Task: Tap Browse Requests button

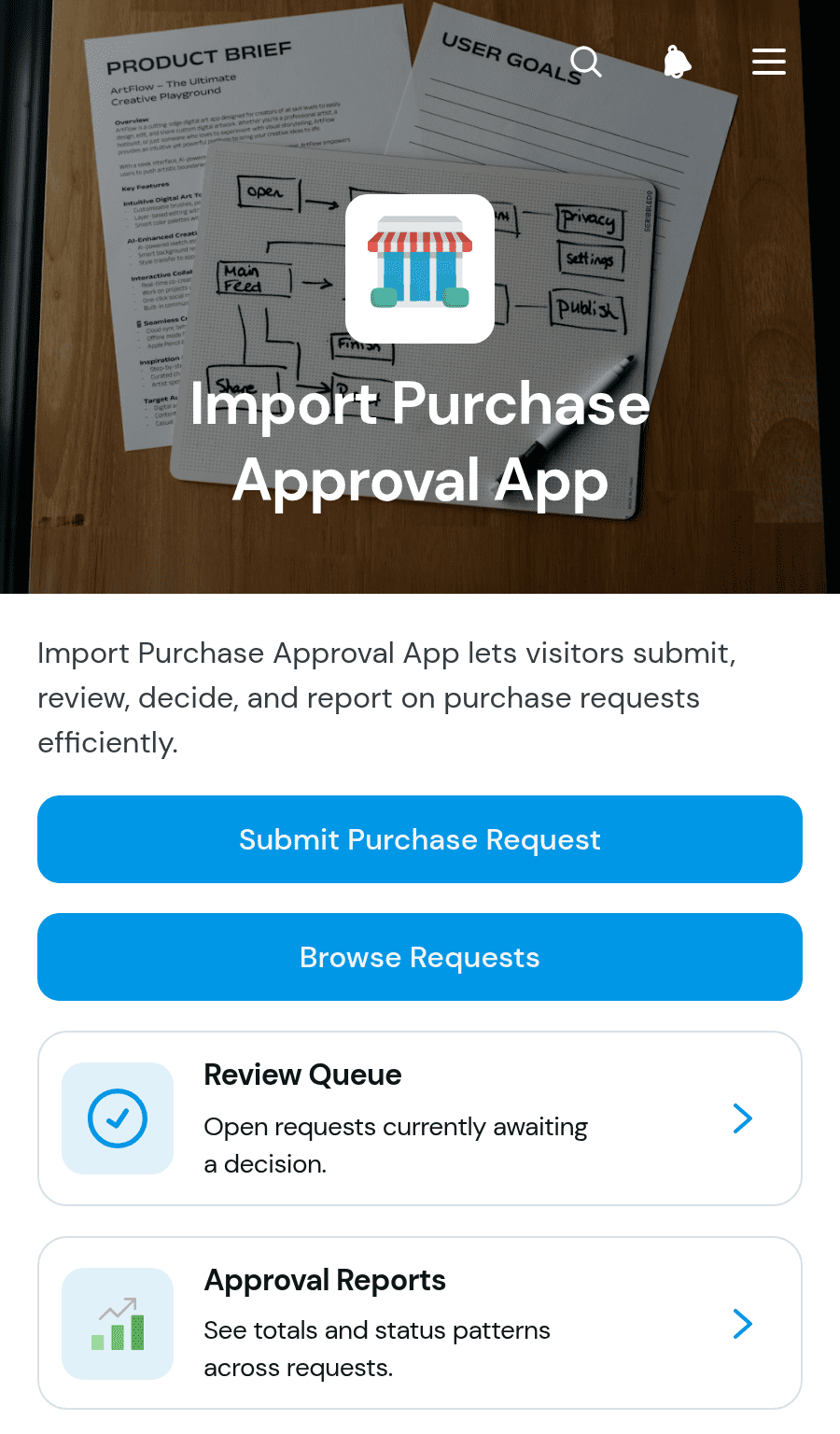Action: tap(420, 957)
